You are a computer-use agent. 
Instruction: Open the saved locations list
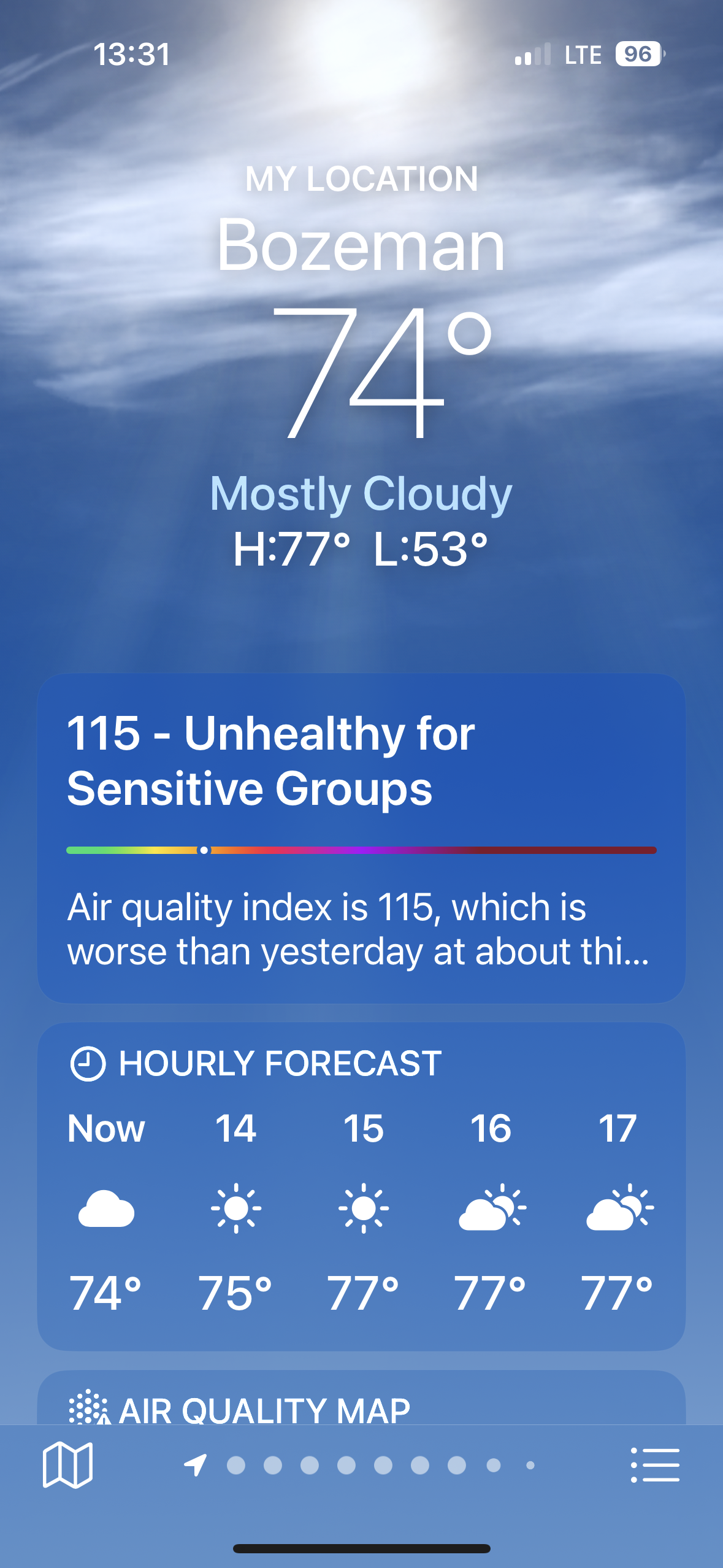(x=654, y=1465)
